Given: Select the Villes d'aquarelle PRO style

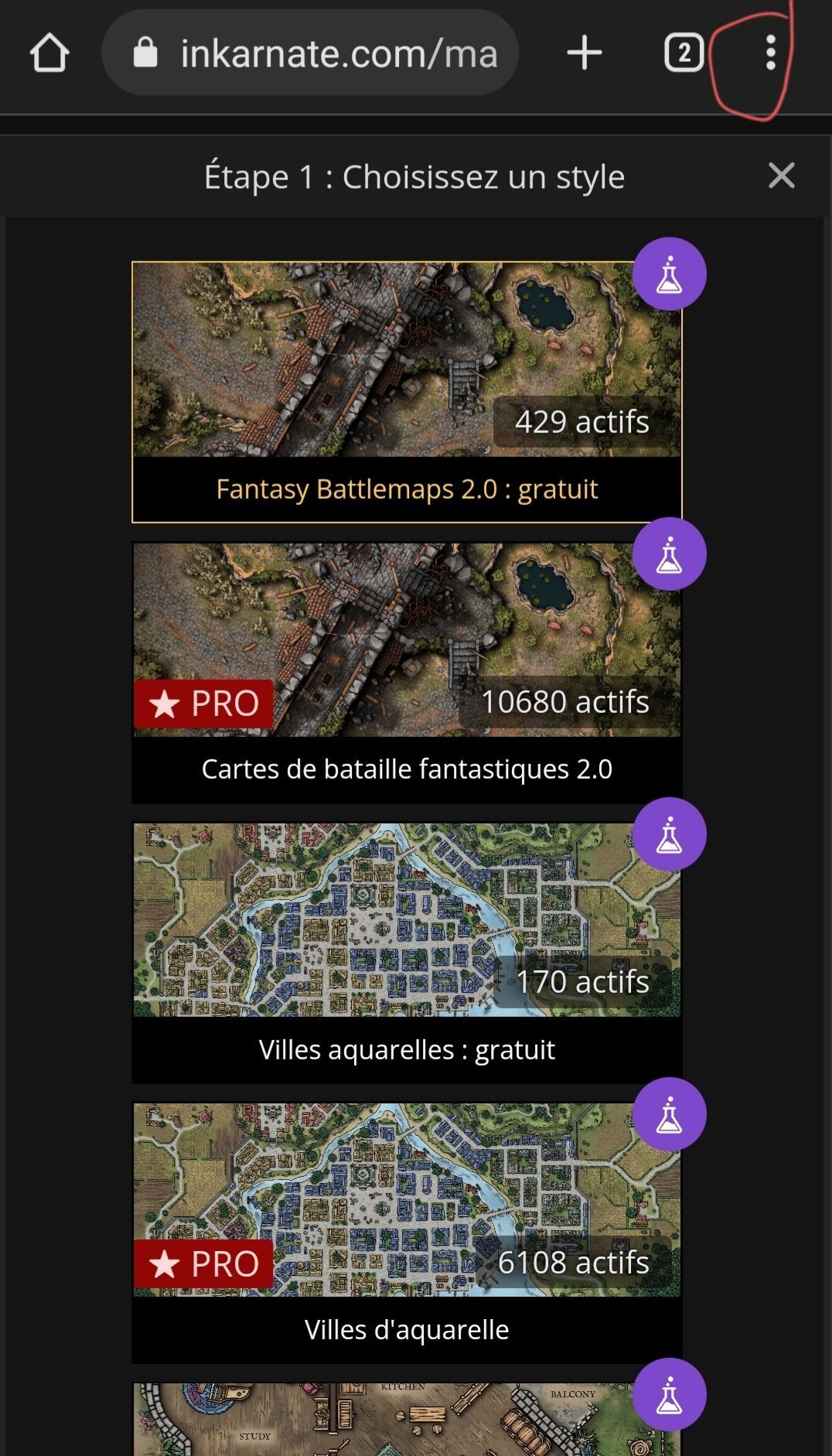Looking at the screenshot, I should click(407, 1233).
